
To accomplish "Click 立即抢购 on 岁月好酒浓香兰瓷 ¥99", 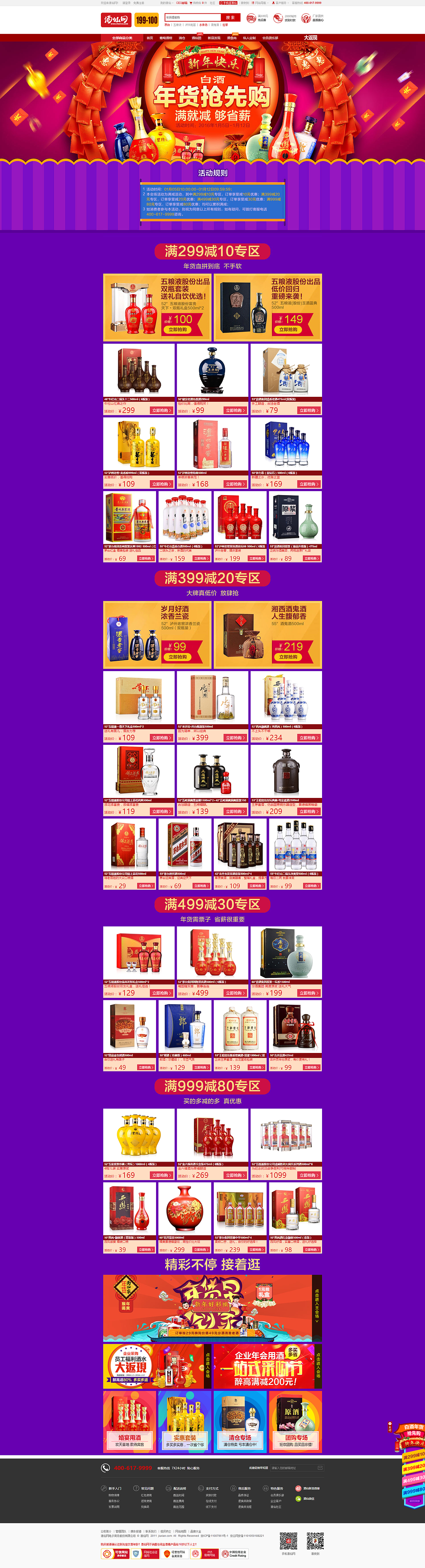I will click(x=177, y=657).
